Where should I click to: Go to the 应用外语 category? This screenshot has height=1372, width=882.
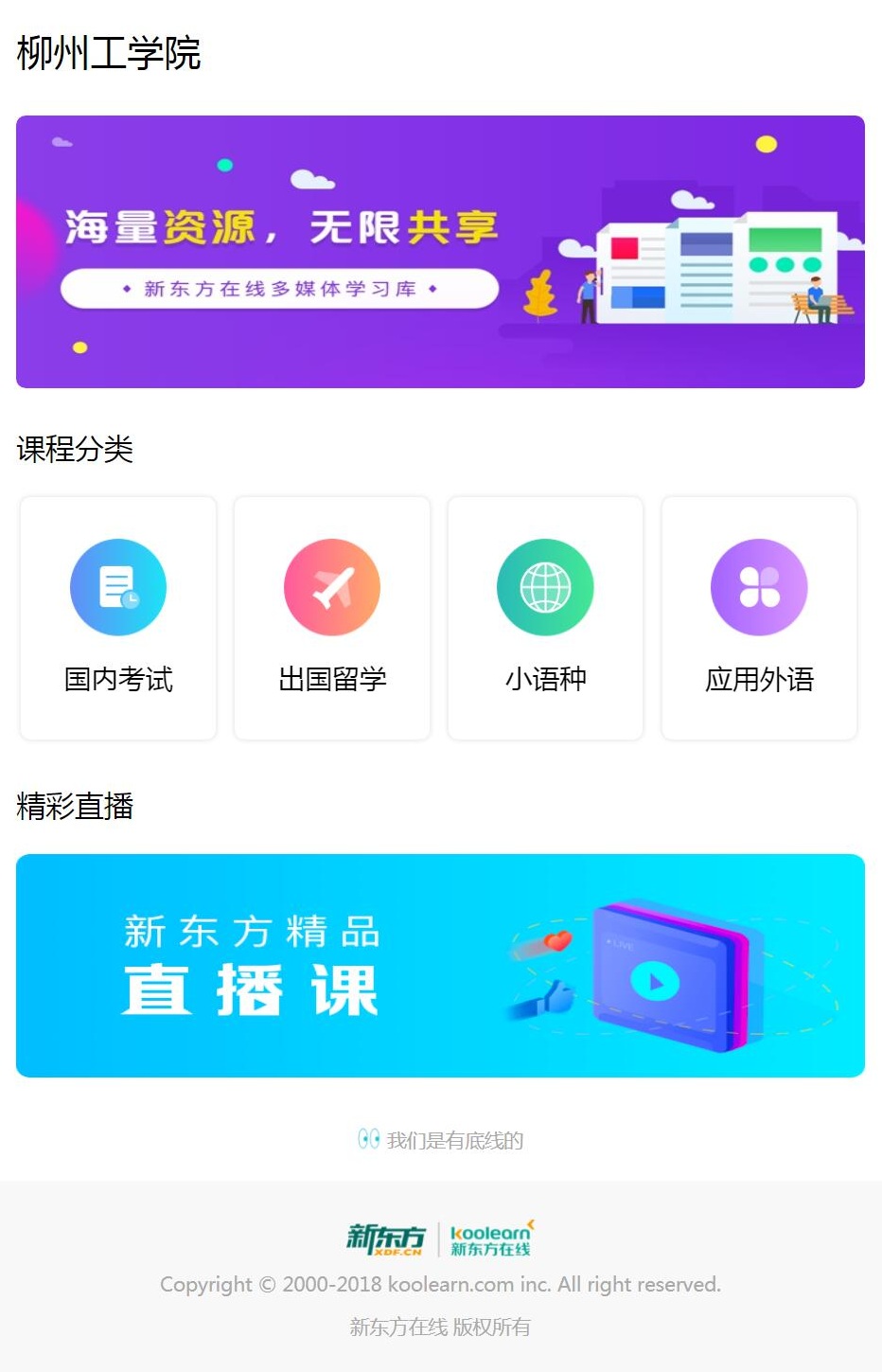759,617
